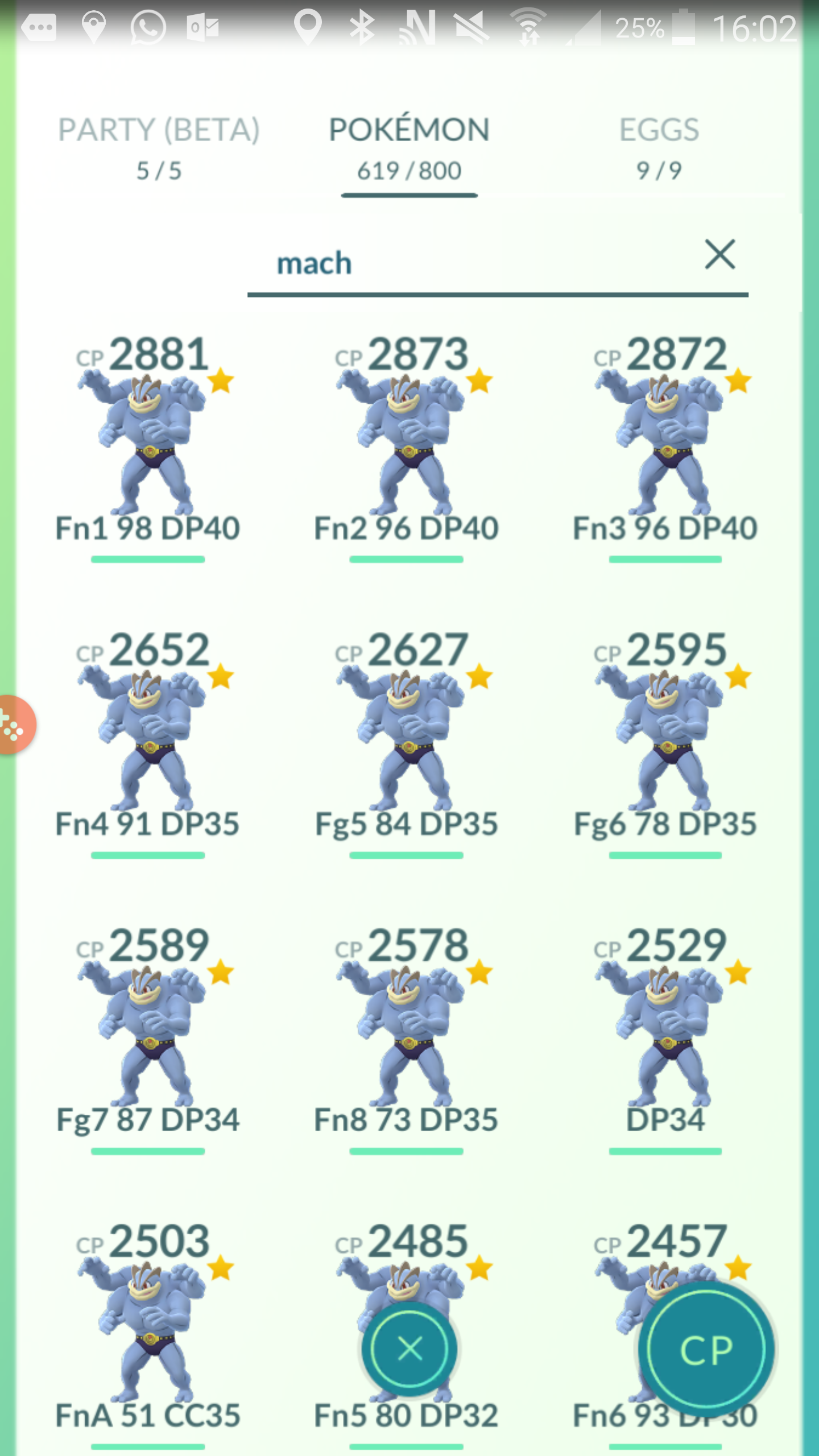Tap the orange floating overlay bubble
The width and height of the screenshot is (819, 1456).
tap(16, 725)
